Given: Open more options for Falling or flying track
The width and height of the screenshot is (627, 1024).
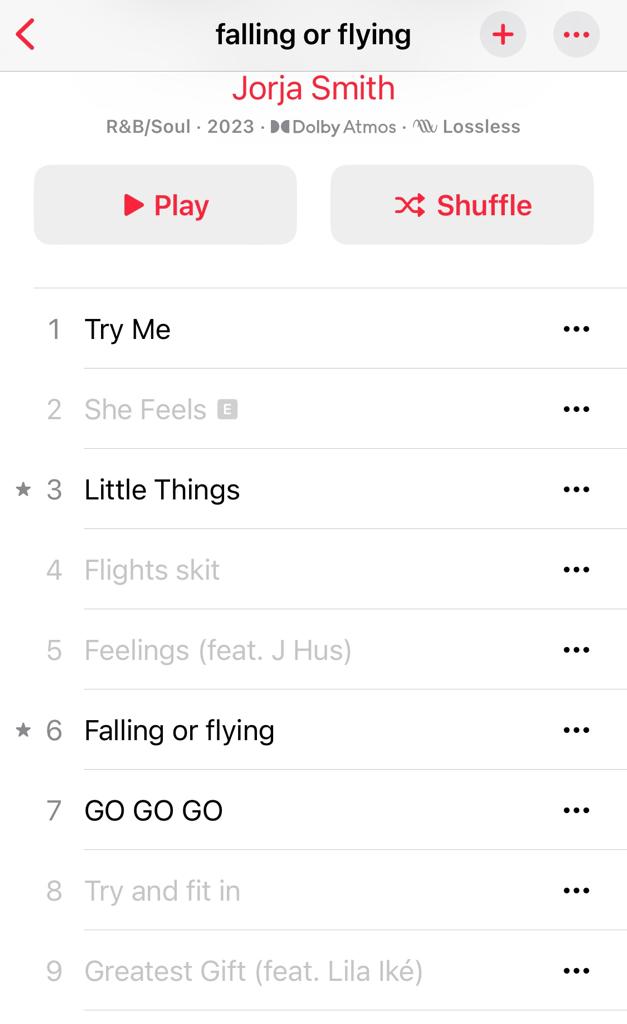Looking at the screenshot, I should click(x=576, y=730).
